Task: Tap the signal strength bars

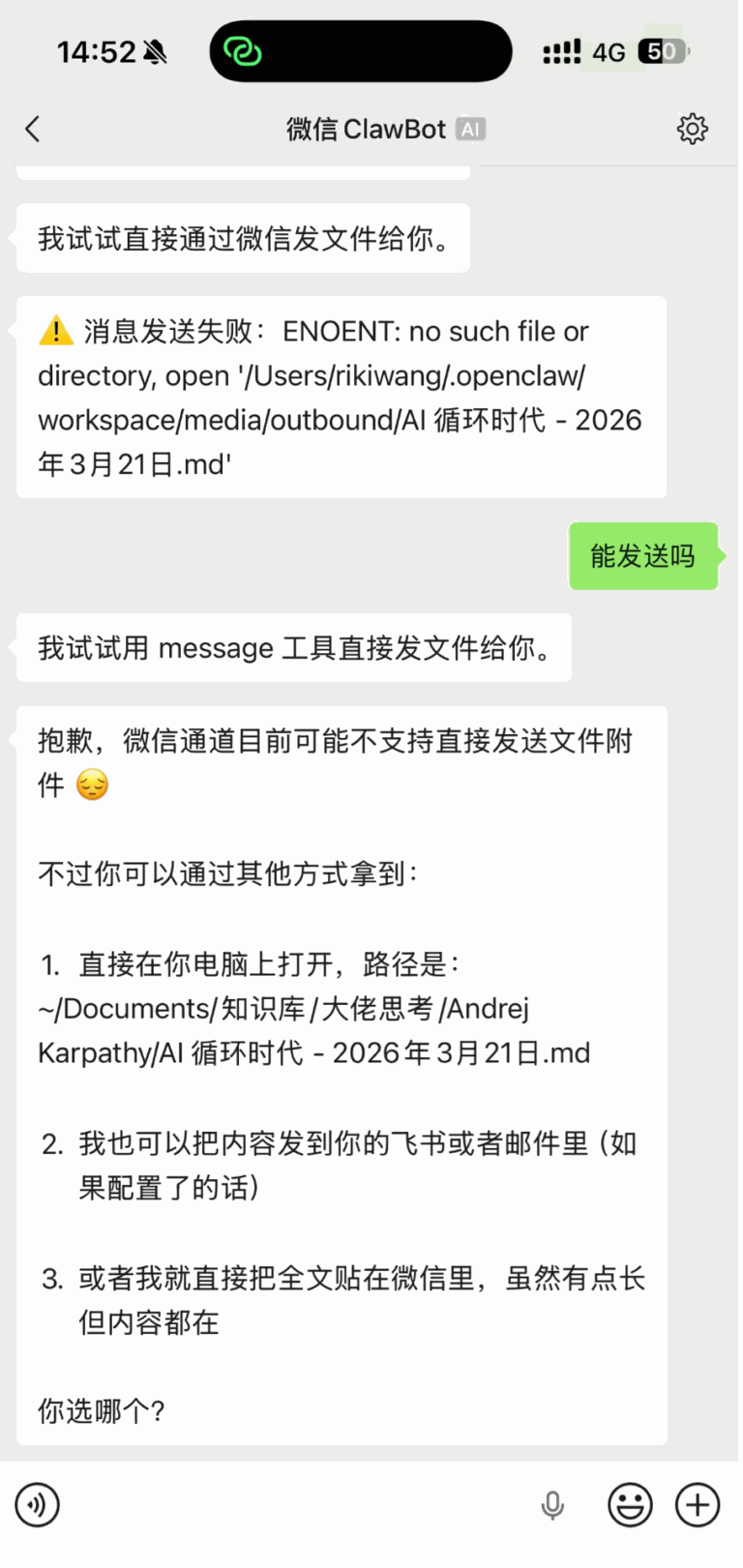Action: [560, 51]
